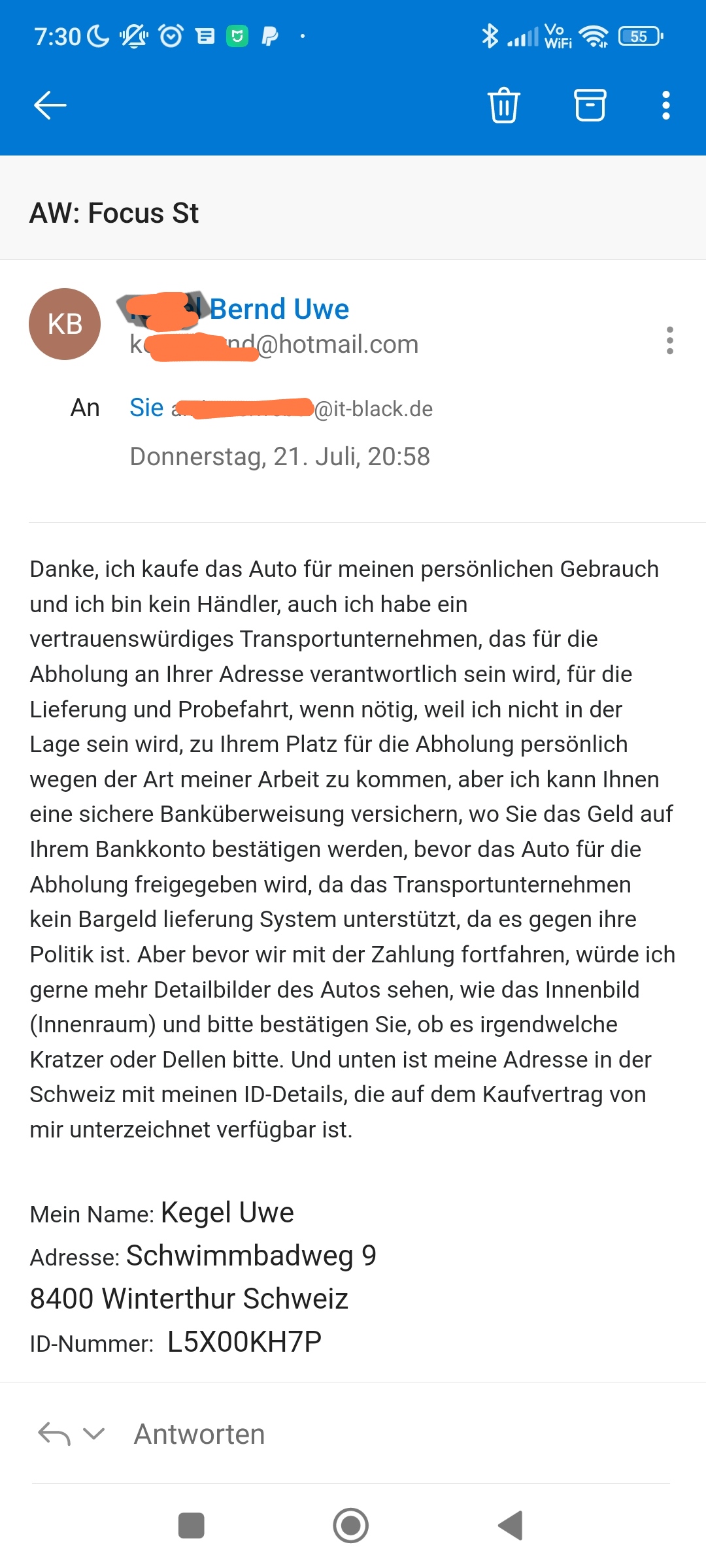Tap the recipient "Sie" link

[146, 408]
